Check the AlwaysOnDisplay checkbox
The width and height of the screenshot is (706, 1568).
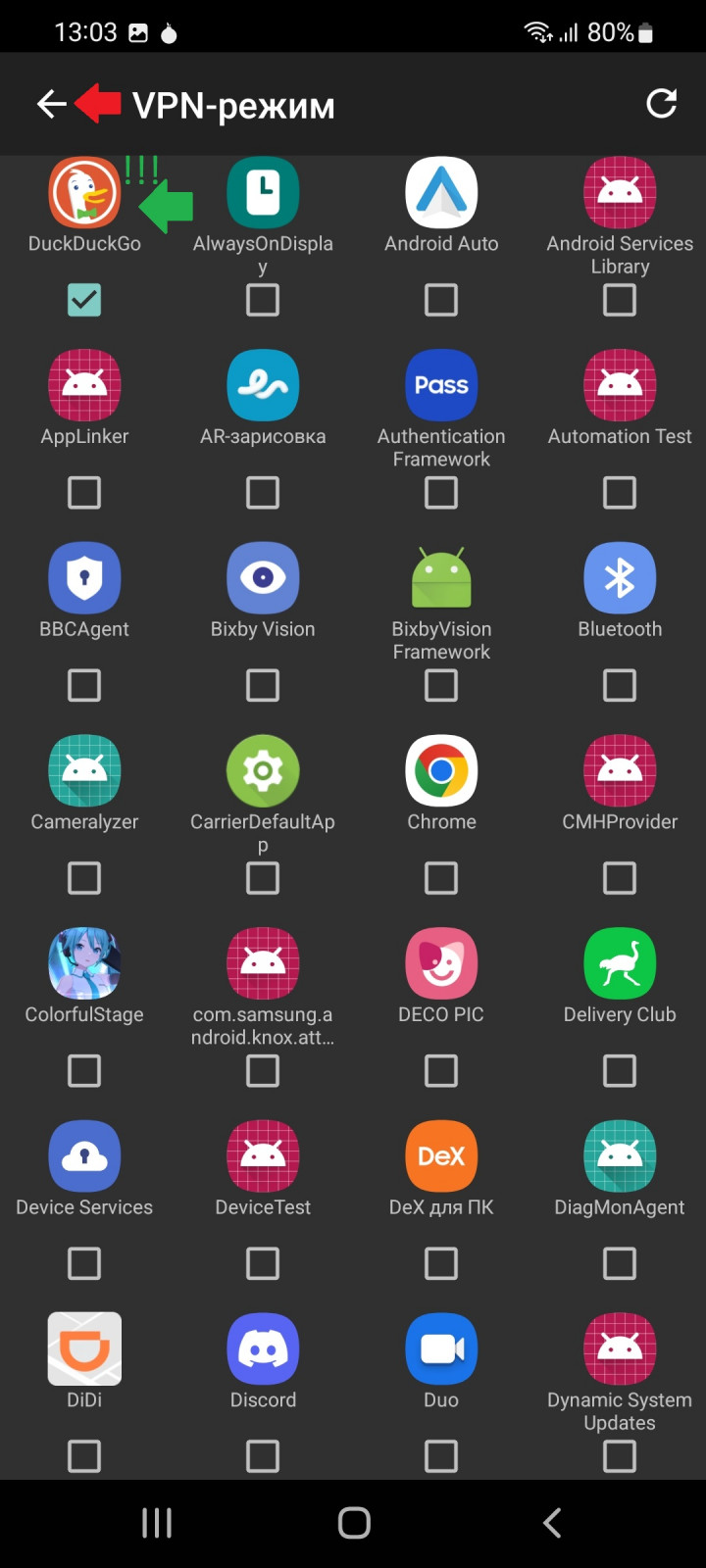pos(263,300)
